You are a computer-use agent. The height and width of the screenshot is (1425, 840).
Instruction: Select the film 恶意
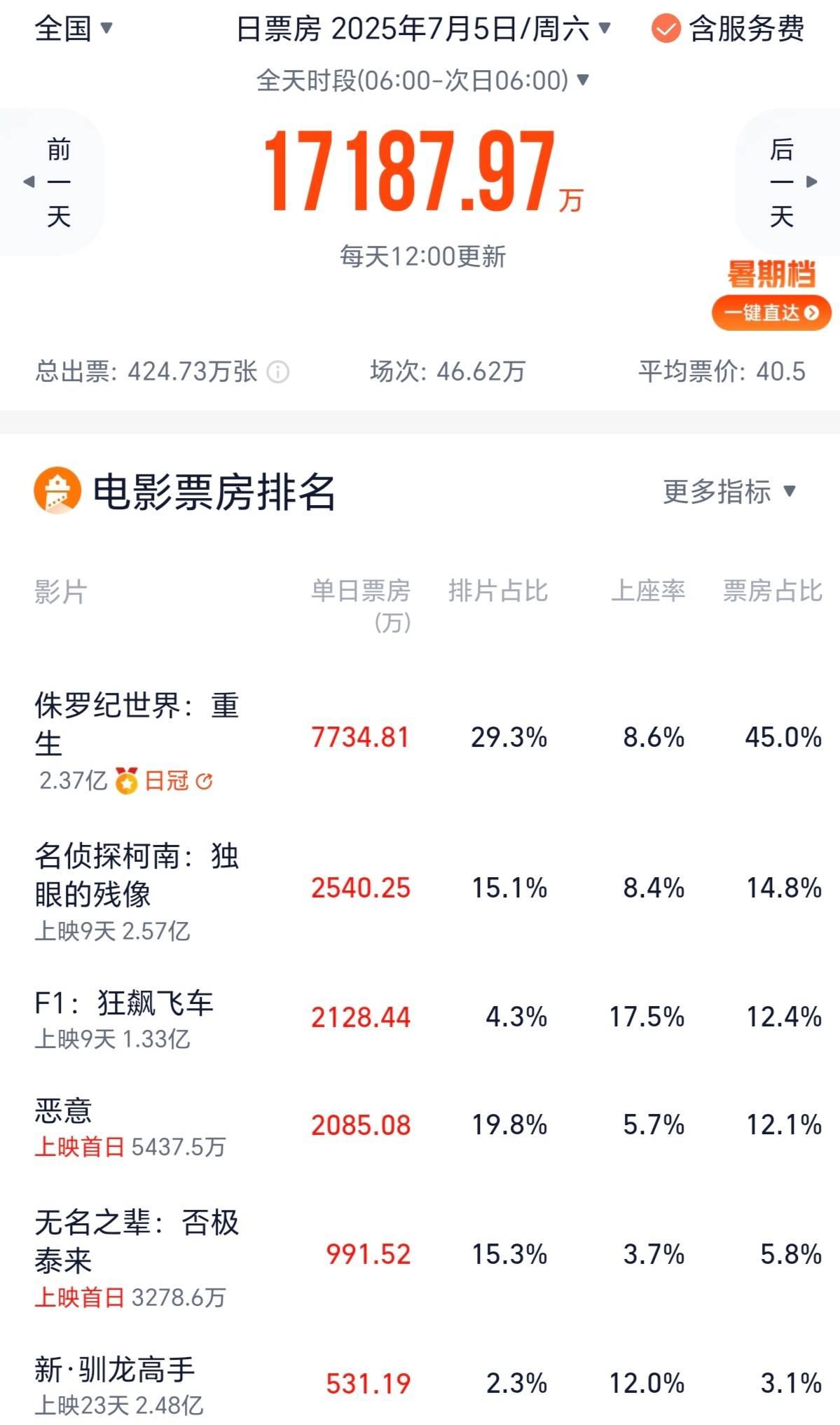[420, 1126]
